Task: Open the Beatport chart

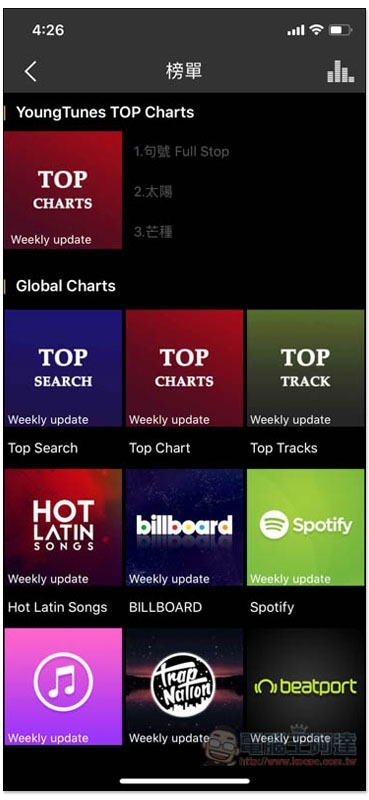Action: 305,687
